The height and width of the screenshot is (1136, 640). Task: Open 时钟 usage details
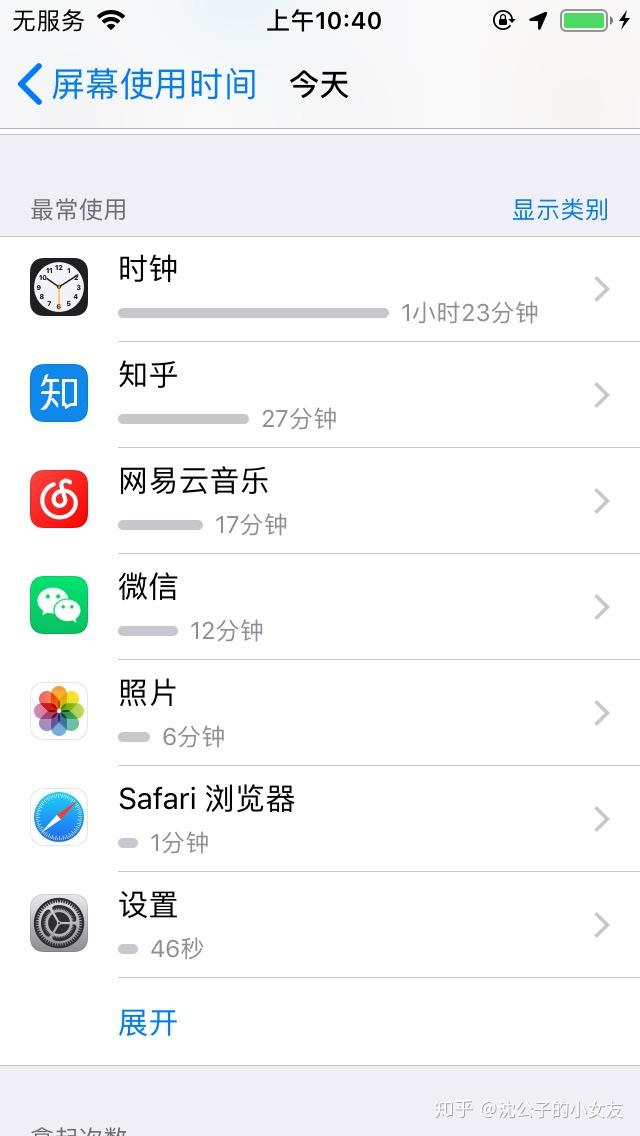coord(320,289)
